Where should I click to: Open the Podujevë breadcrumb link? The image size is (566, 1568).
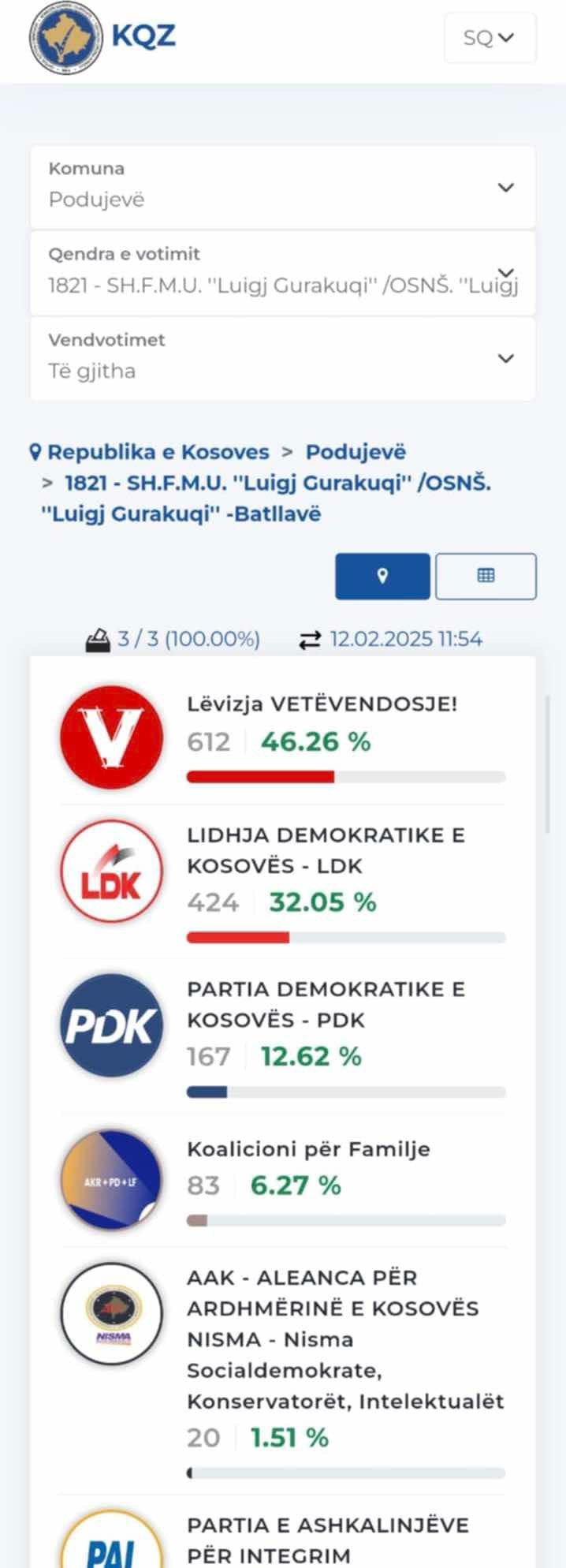coord(356,452)
